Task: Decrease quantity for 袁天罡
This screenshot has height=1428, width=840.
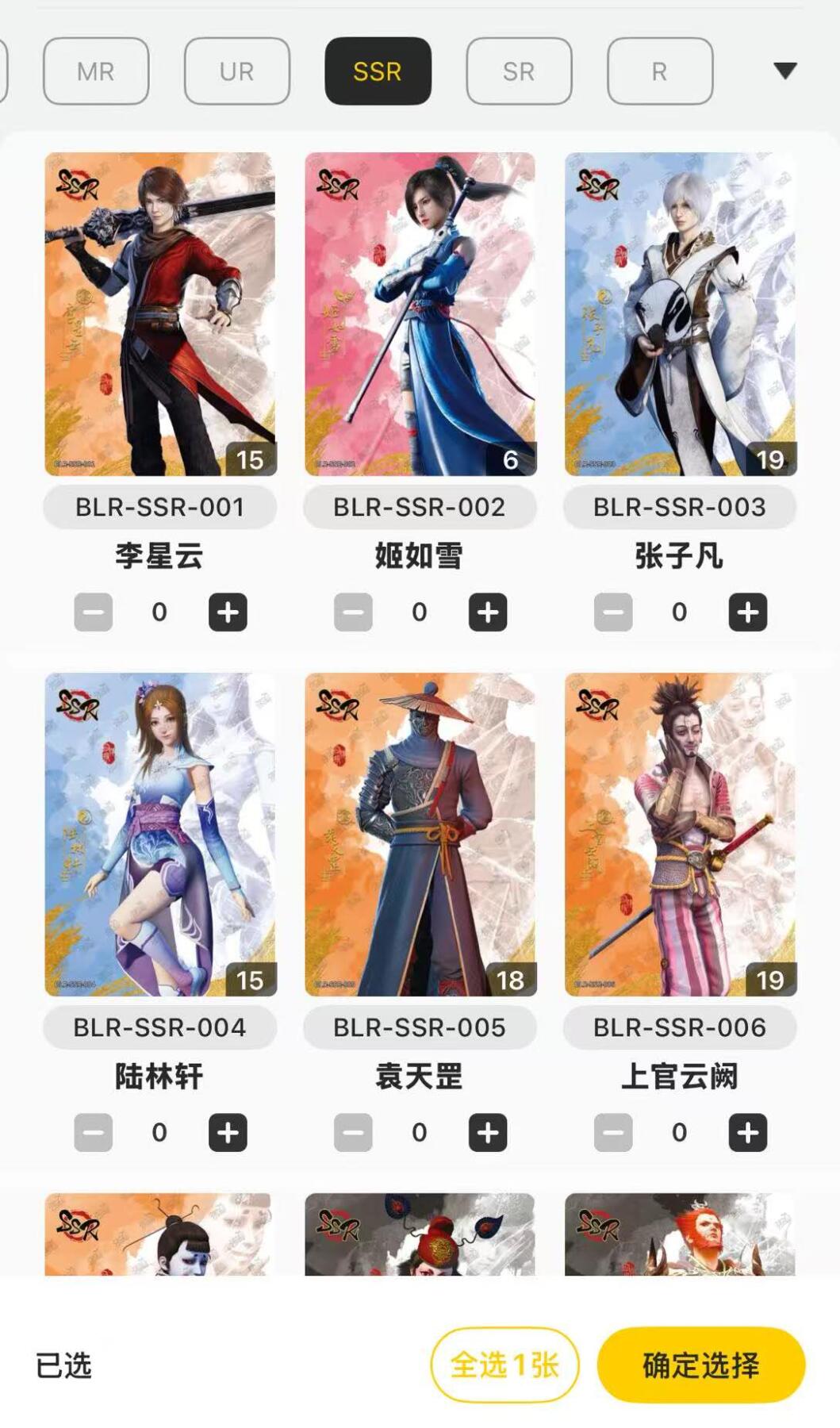Action: tap(353, 1133)
